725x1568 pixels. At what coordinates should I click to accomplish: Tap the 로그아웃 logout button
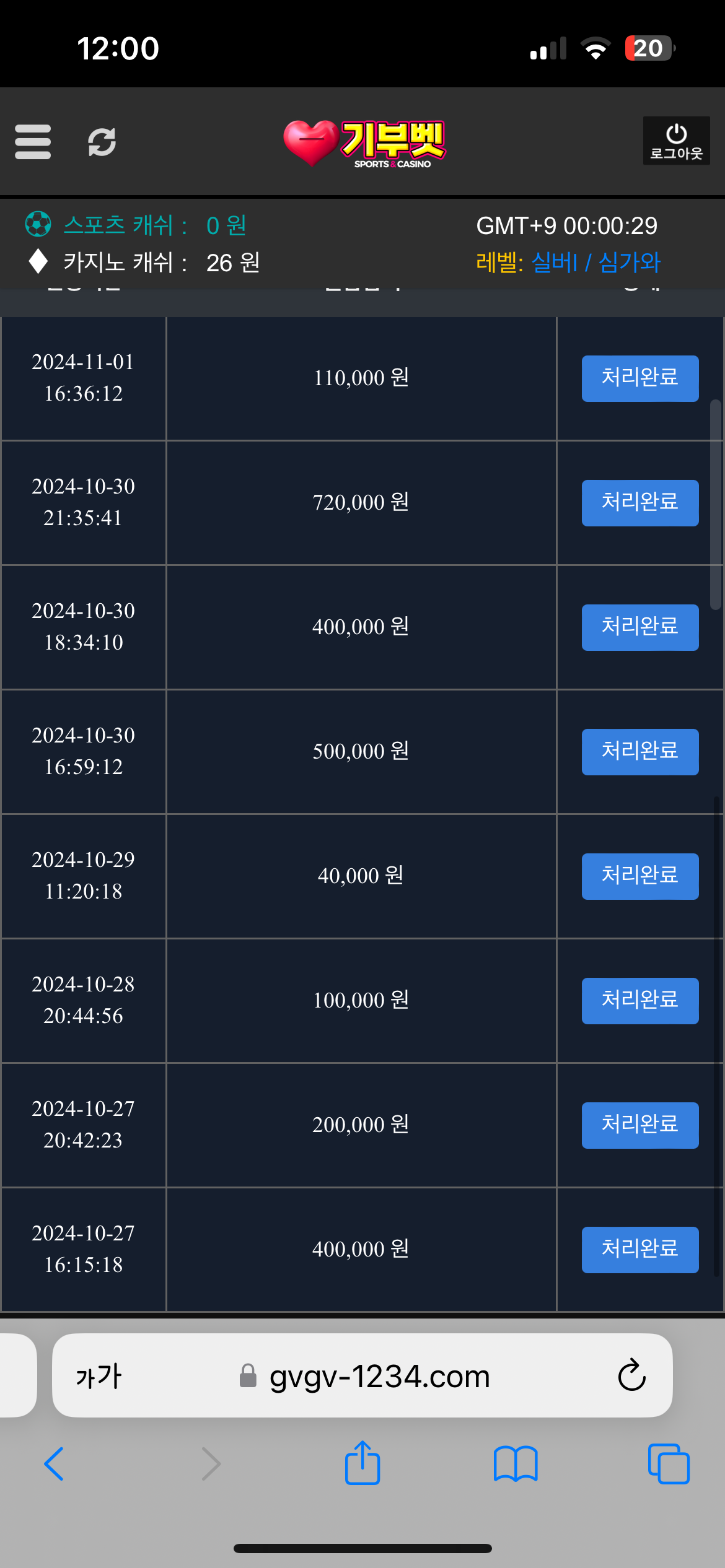(x=676, y=141)
